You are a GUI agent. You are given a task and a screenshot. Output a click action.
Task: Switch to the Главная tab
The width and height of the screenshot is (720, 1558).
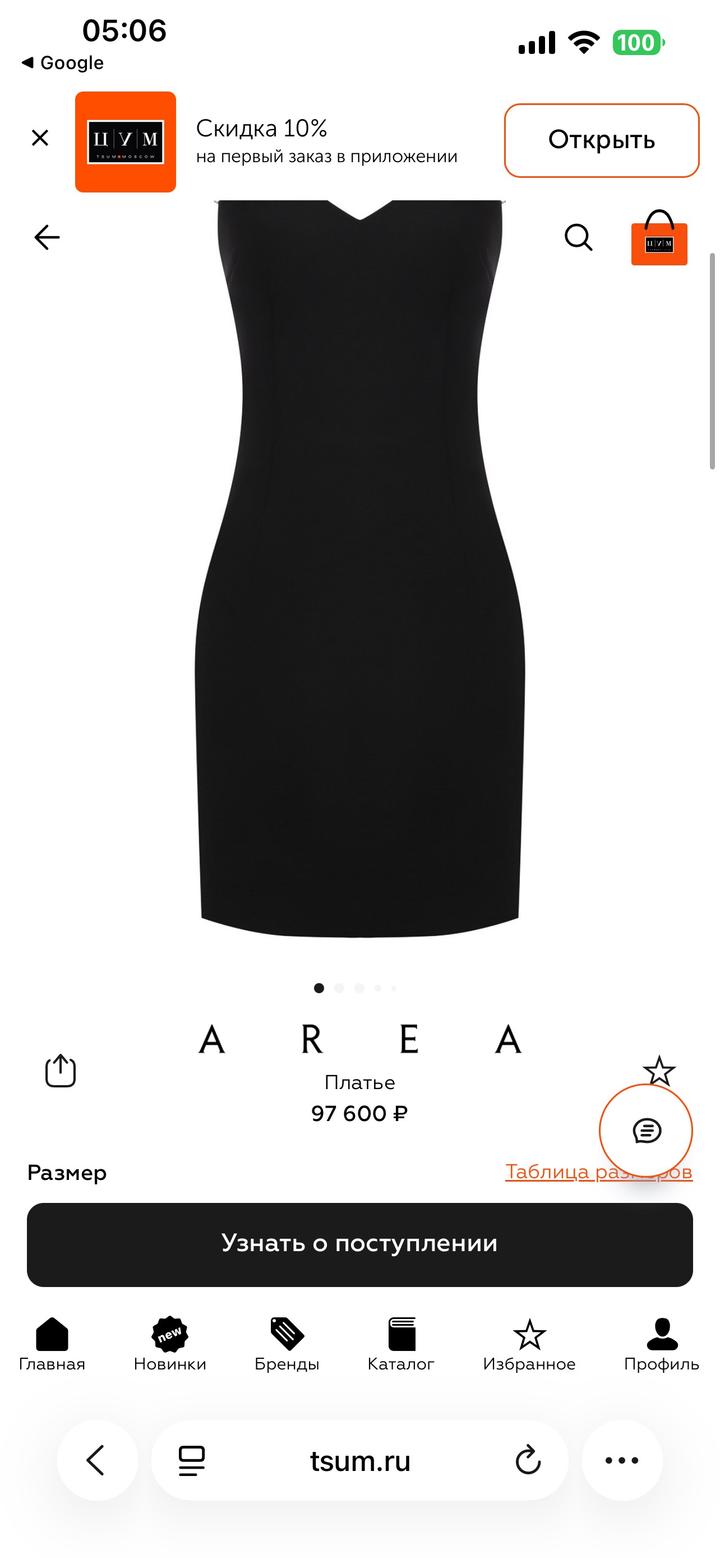pos(52,1344)
